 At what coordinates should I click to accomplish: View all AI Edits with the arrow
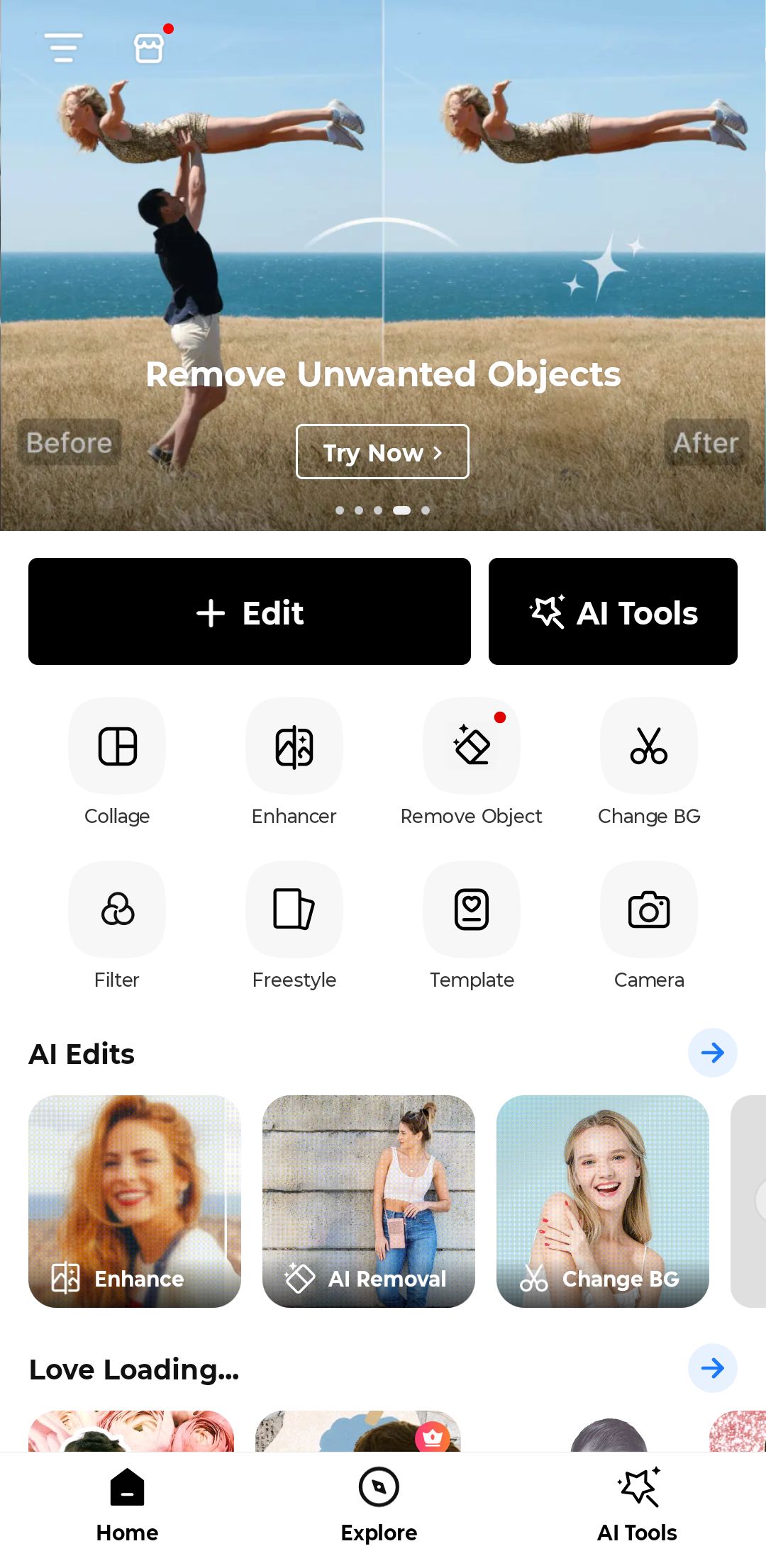pos(712,1053)
